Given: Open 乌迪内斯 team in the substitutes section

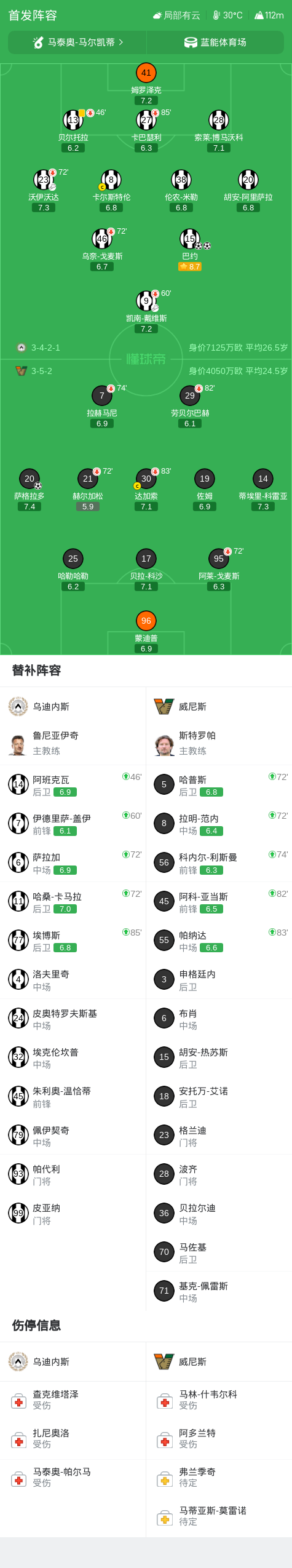Looking at the screenshot, I should pos(73,706).
